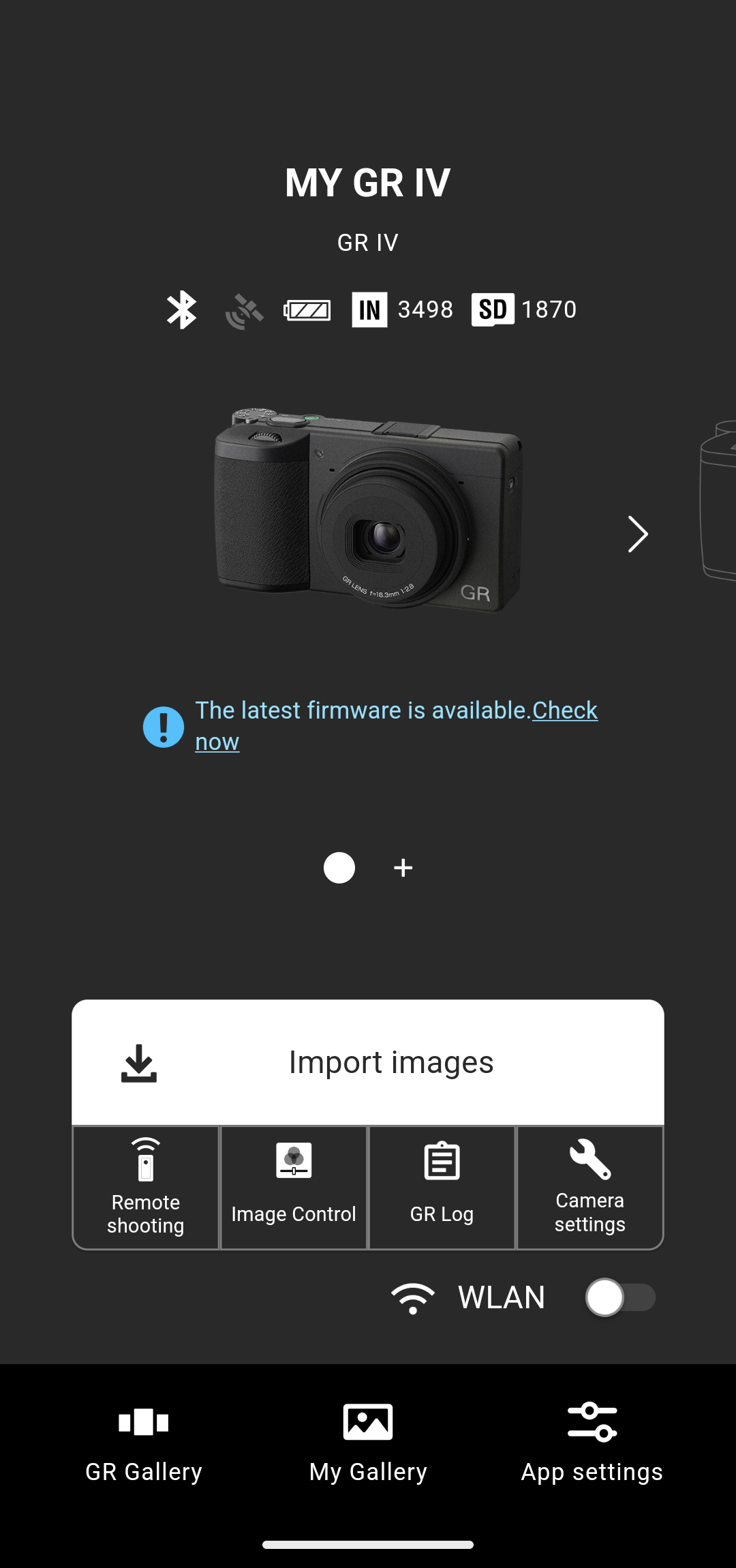
Task: Open Camera settings with the wrench icon
Action: [590, 1186]
